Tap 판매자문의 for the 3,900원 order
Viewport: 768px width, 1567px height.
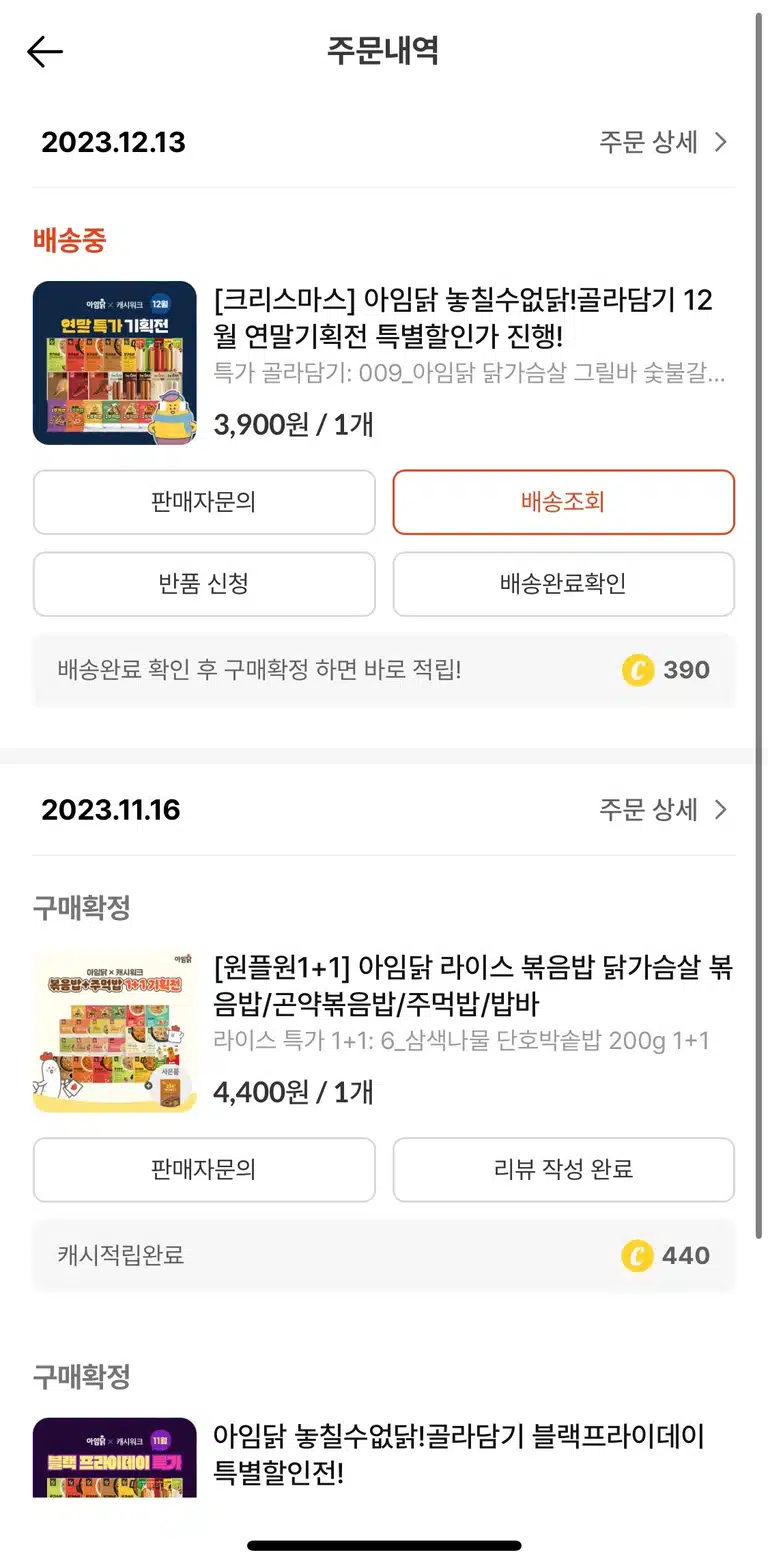click(204, 502)
